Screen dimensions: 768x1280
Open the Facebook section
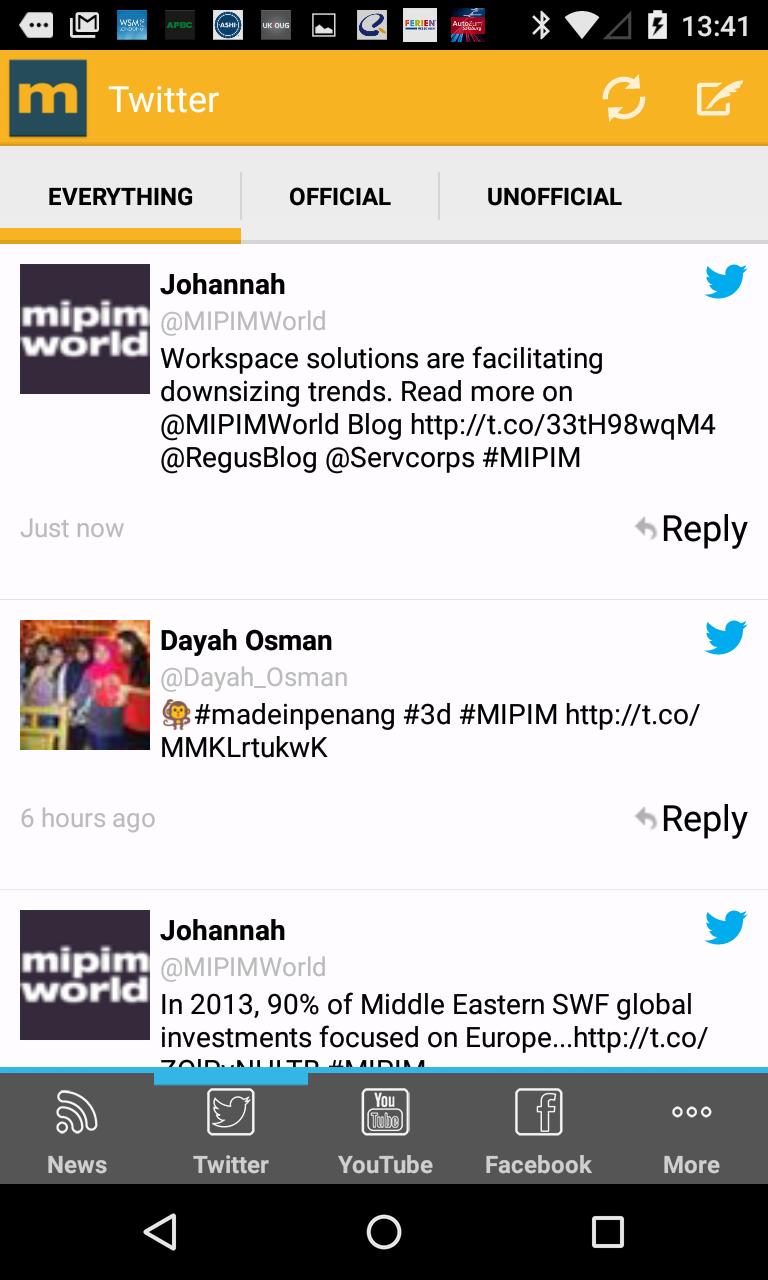538,1130
